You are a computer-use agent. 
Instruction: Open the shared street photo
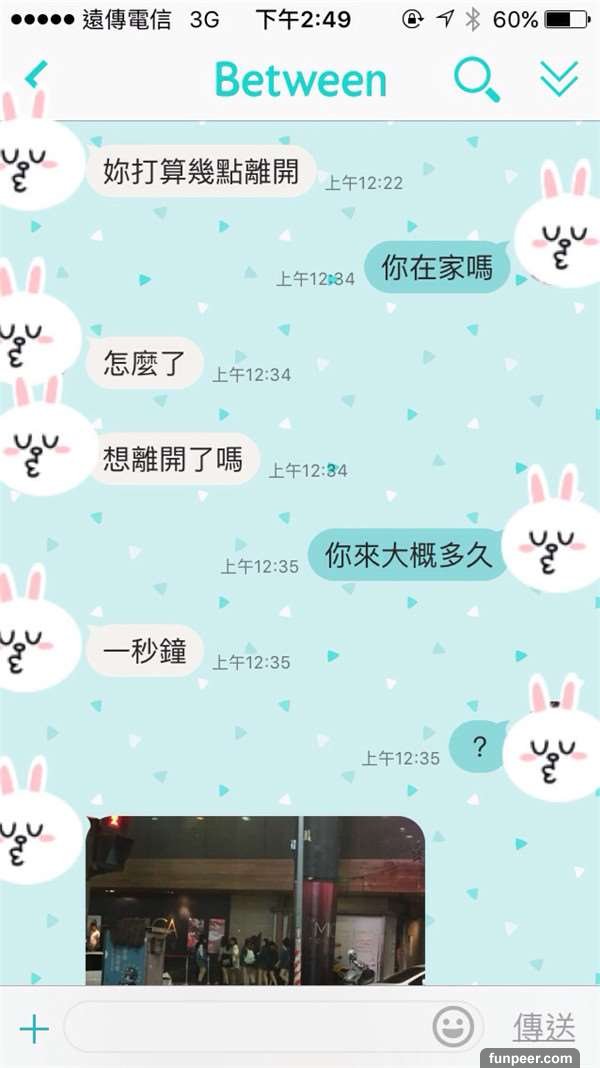click(x=255, y=899)
